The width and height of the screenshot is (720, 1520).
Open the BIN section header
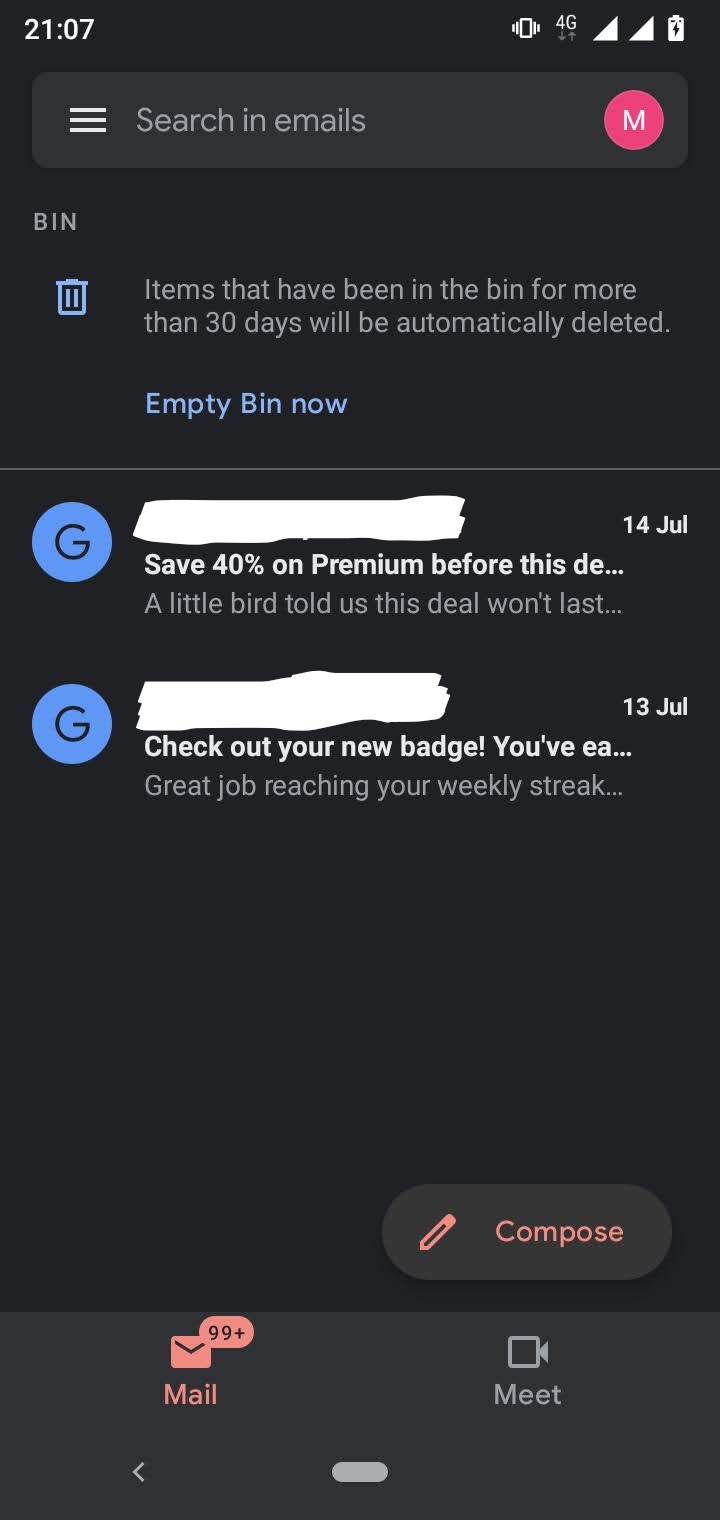point(55,221)
